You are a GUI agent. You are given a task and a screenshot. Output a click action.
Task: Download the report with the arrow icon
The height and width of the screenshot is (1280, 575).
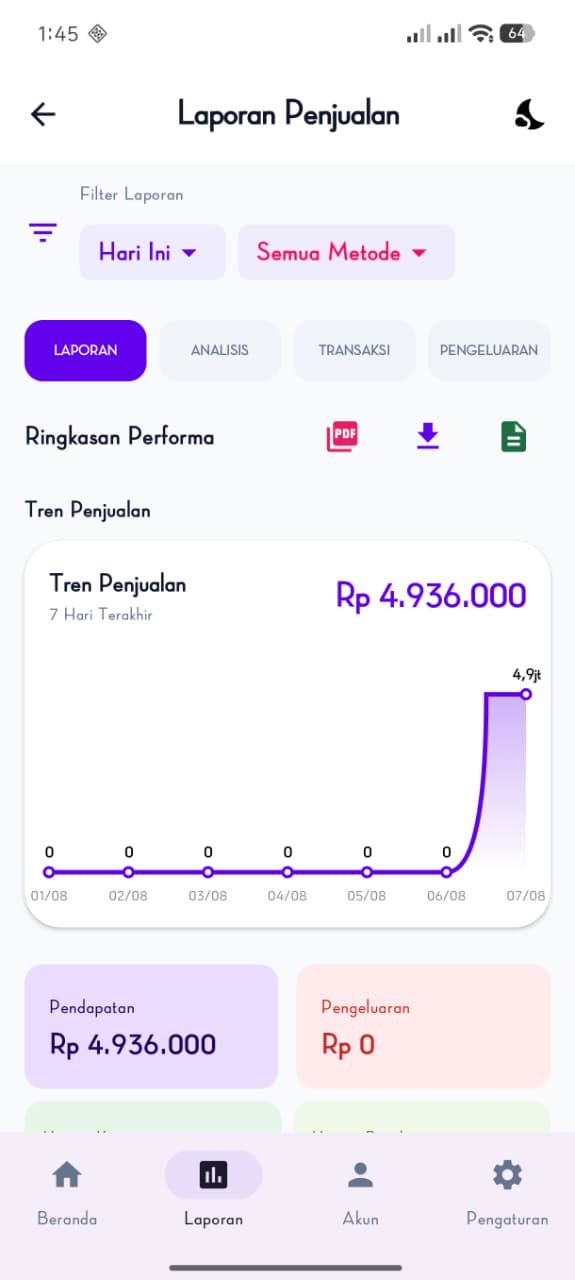(428, 437)
